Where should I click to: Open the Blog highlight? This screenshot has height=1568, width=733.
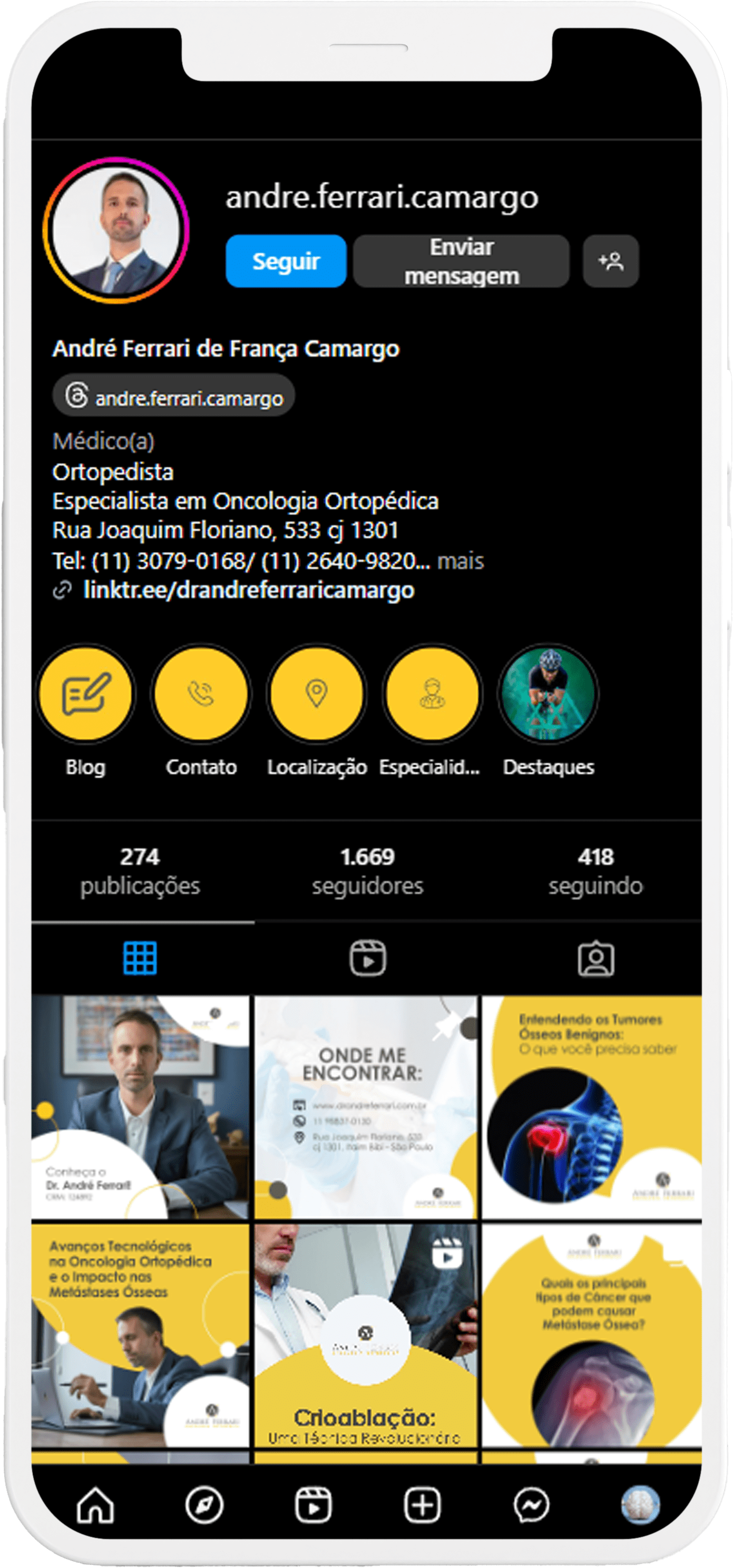86,694
